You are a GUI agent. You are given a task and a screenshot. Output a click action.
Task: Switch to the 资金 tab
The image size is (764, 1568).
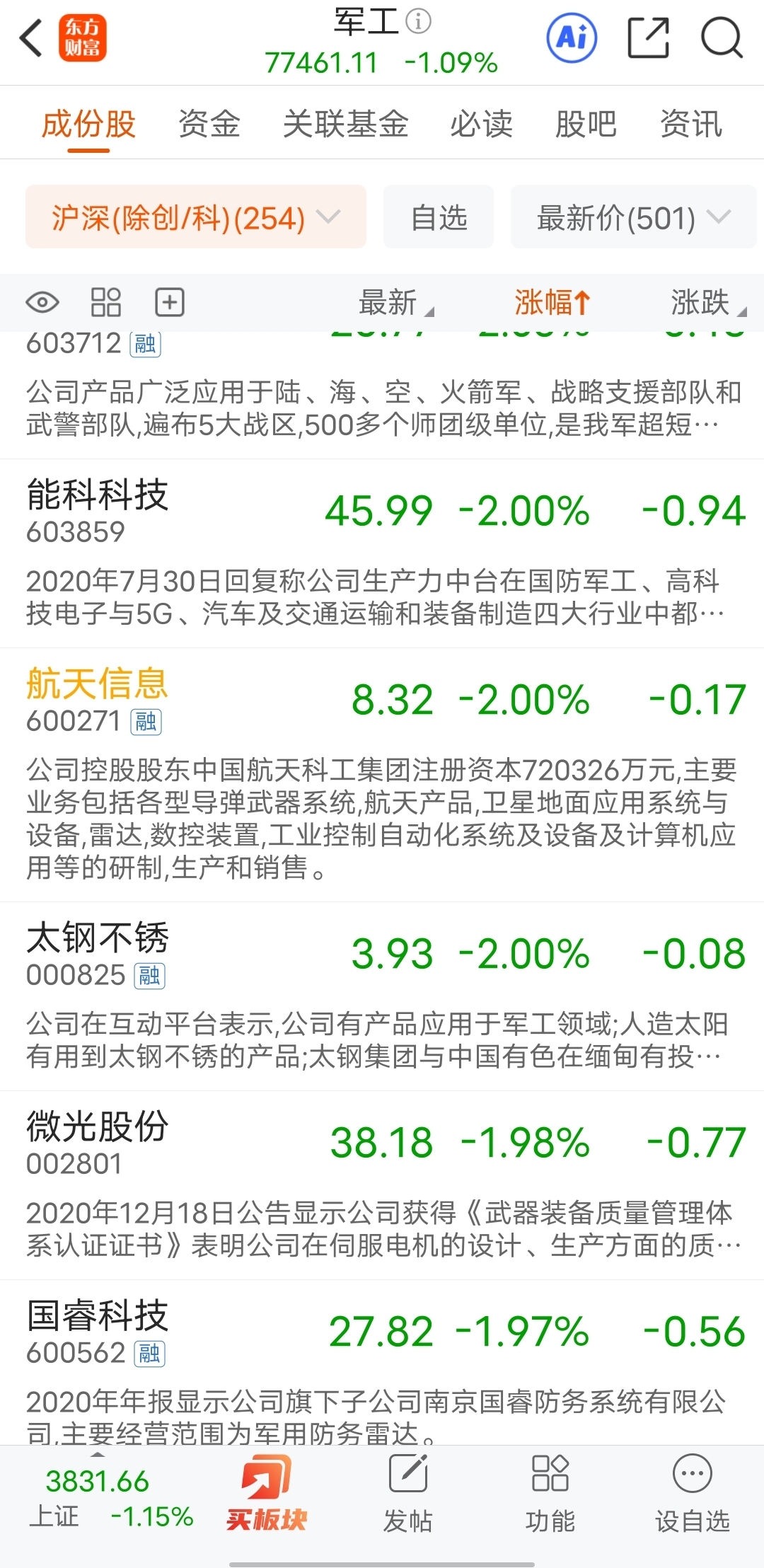point(209,124)
